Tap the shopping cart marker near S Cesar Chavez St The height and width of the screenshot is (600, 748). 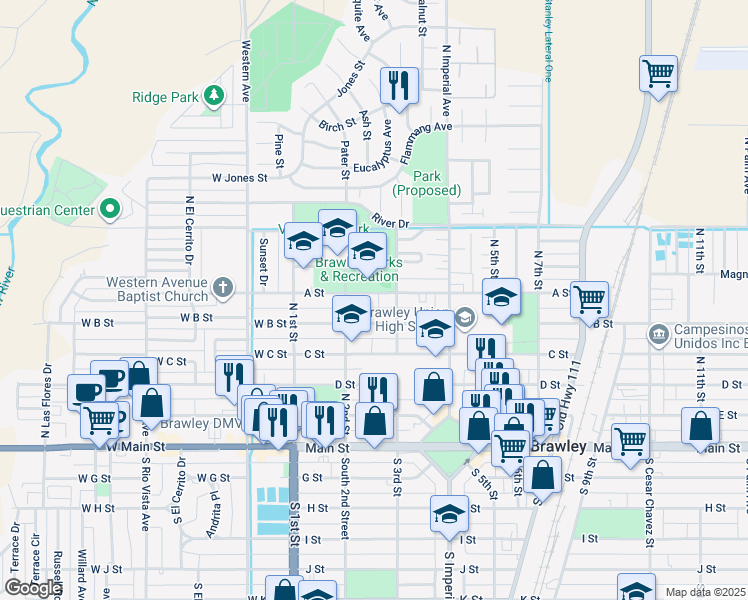630,439
